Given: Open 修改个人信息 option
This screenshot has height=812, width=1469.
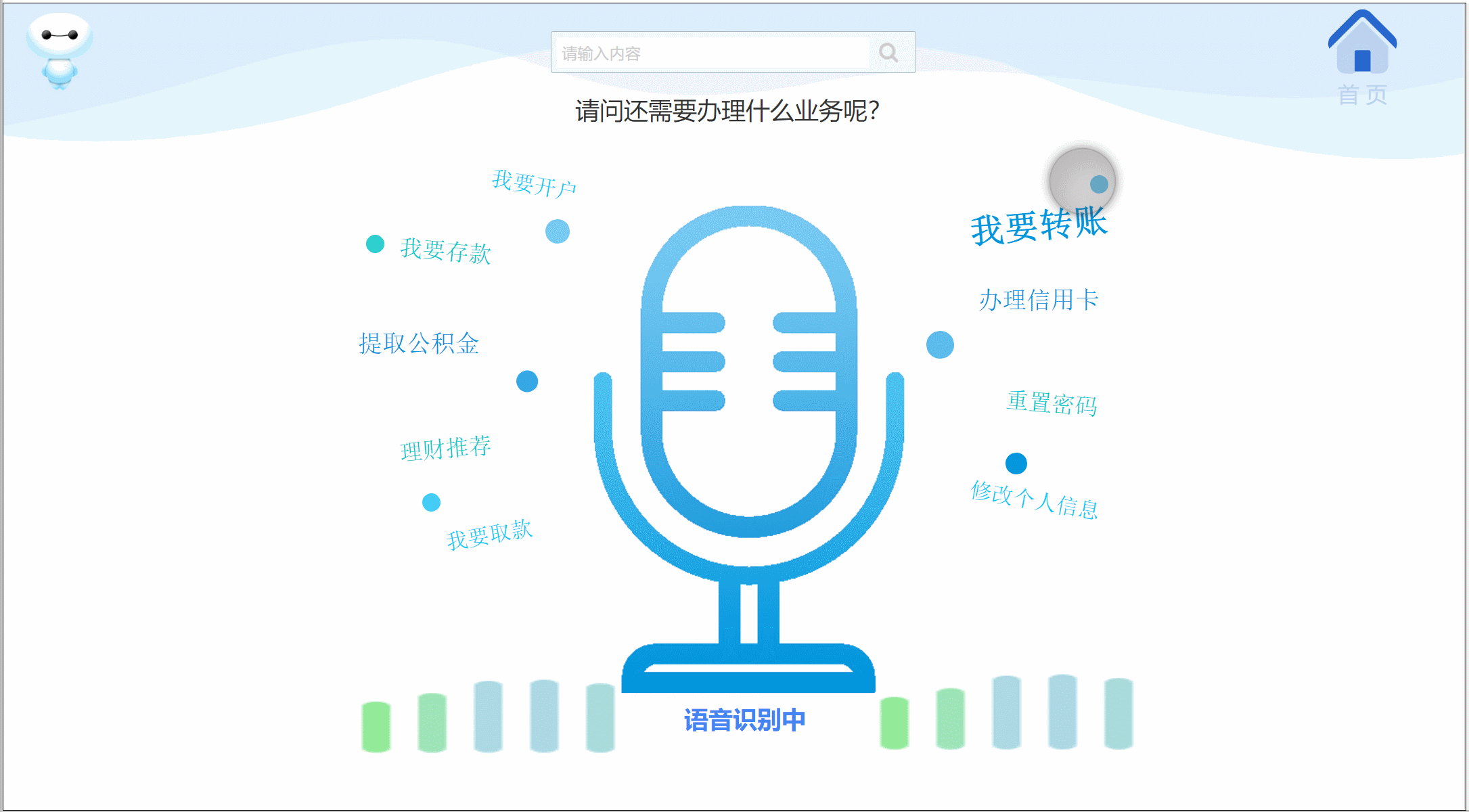Looking at the screenshot, I should 1034,501.
